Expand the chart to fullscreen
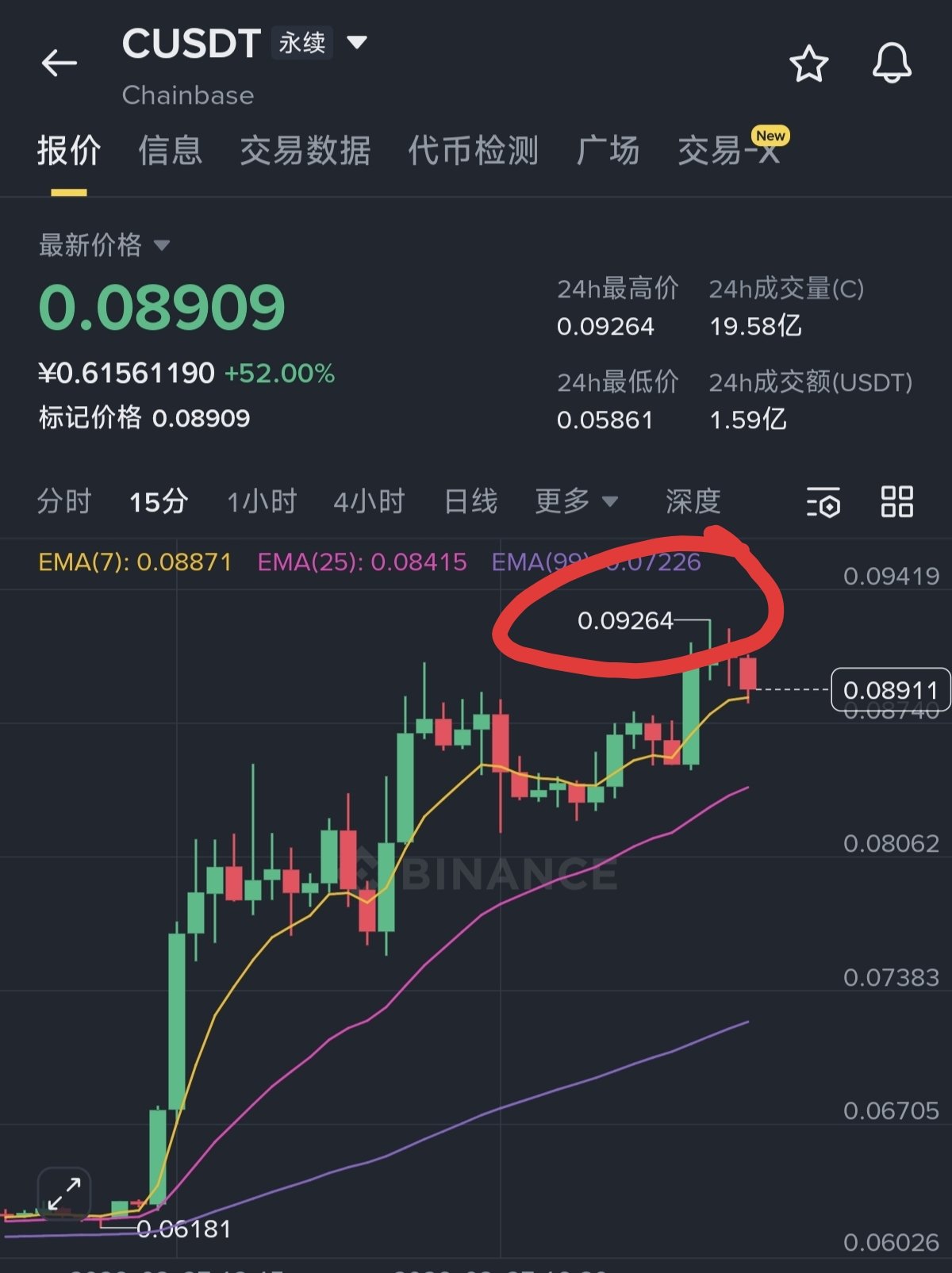The width and height of the screenshot is (952, 1273). click(x=64, y=1194)
